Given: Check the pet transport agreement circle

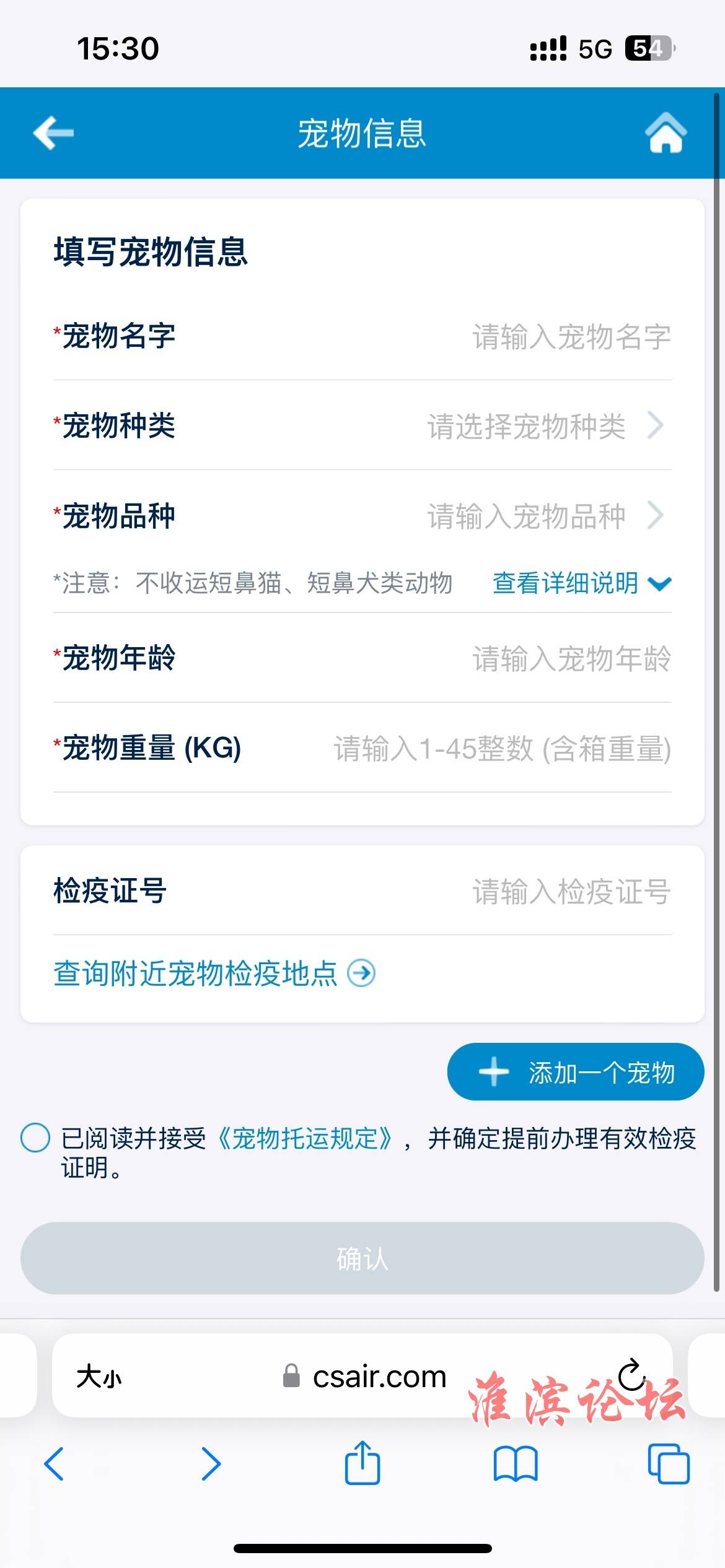Looking at the screenshot, I should click(x=35, y=1138).
